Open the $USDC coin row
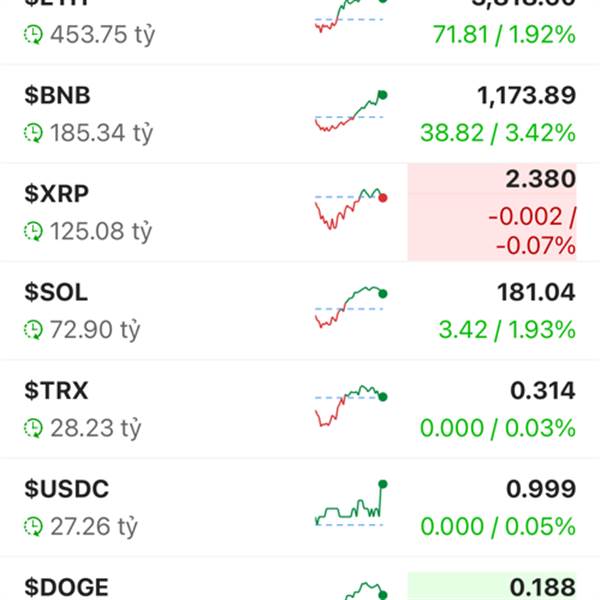This screenshot has height=600, width=600. 300,508
